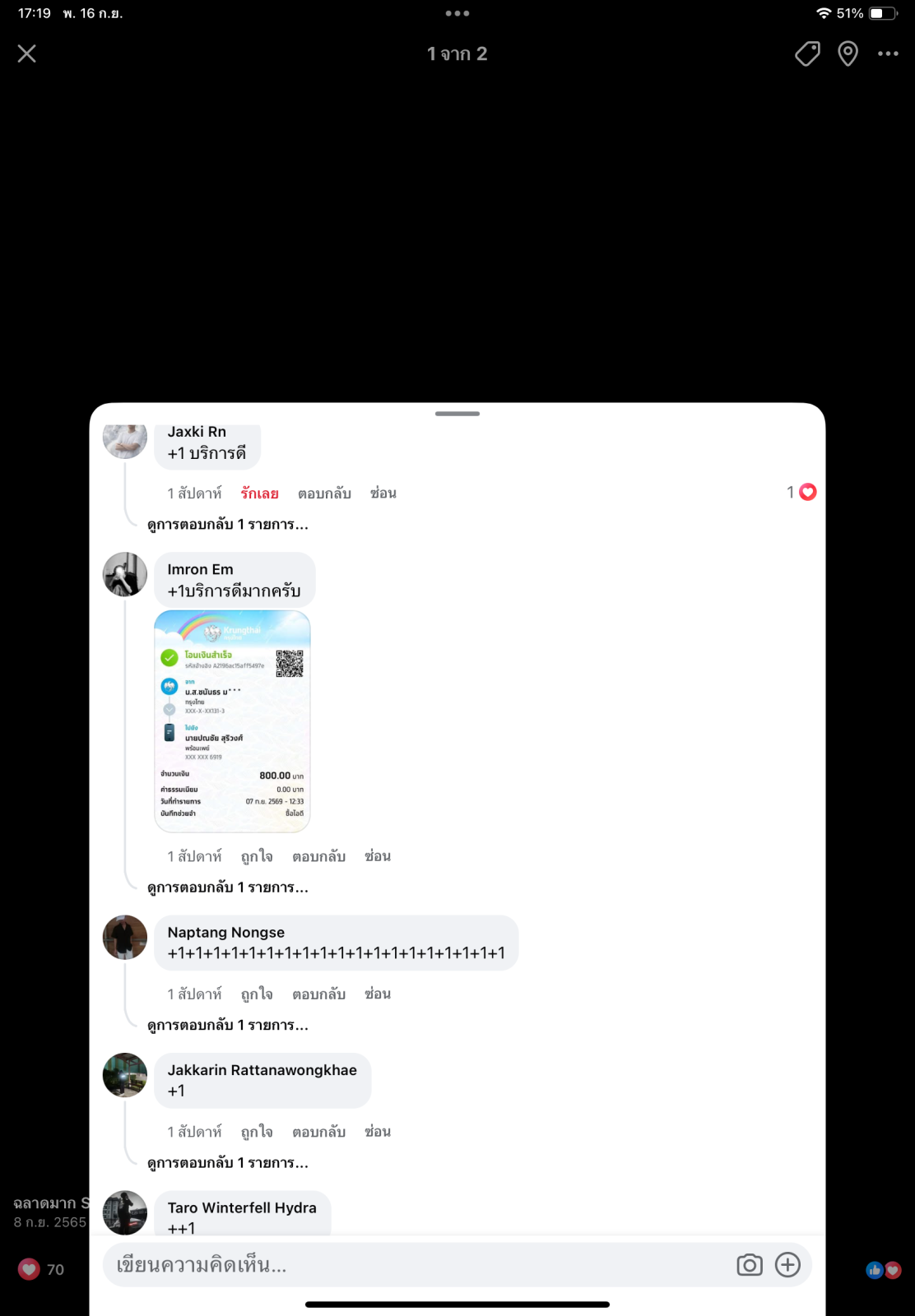Show the reply under Jakkarin Rattanawongkhae's comment
The height and width of the screenshot is (1316, 915).
[228, 1163]
